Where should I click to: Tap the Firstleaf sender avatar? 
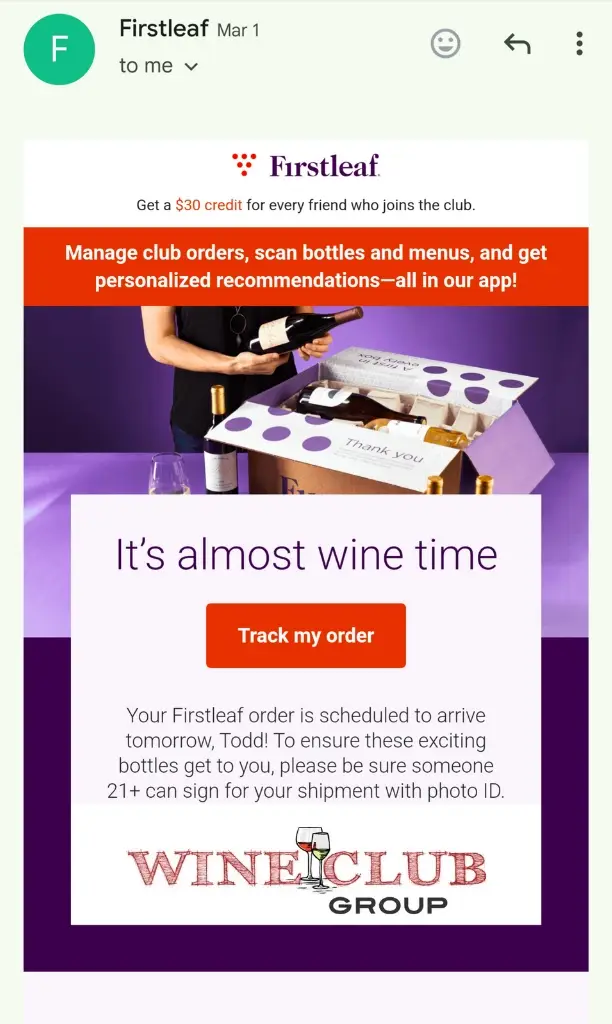[59, 48]
